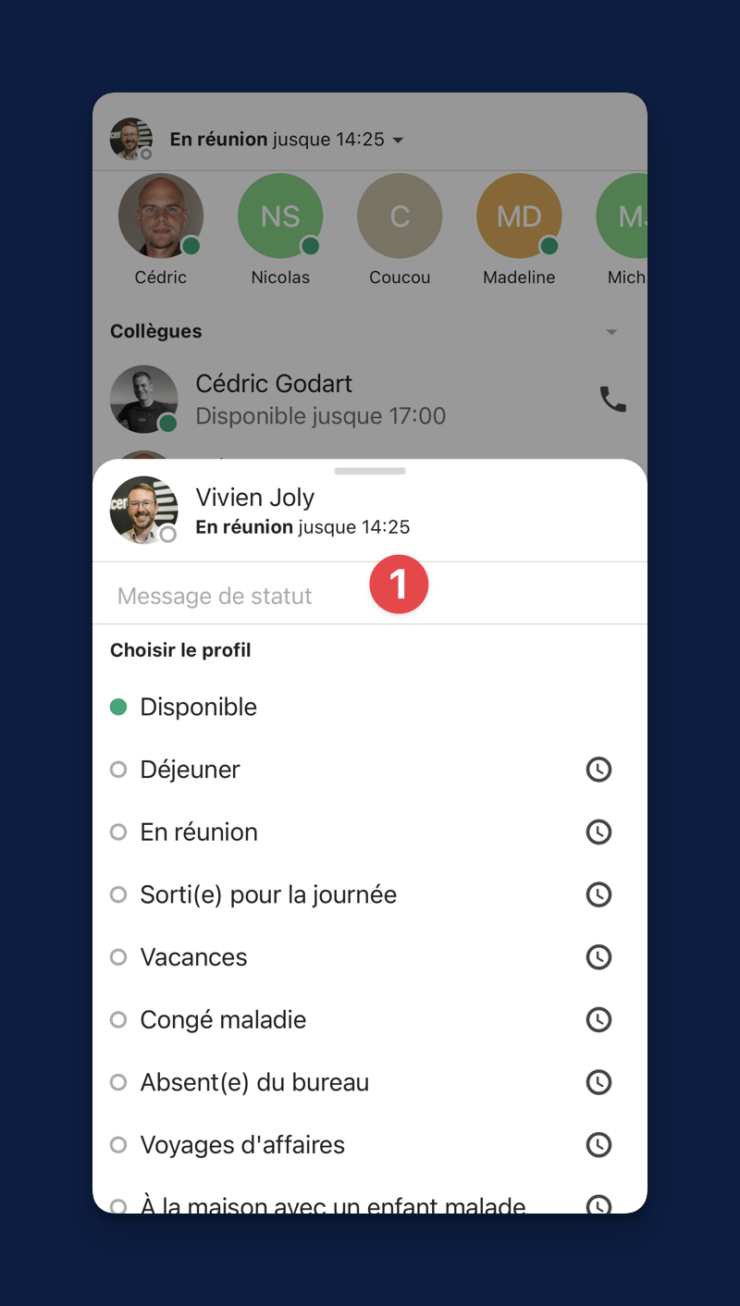Tap the clock icon beside Congé maladie
The width and height of the screenshot is (740, 1306).
(598, 1019)
